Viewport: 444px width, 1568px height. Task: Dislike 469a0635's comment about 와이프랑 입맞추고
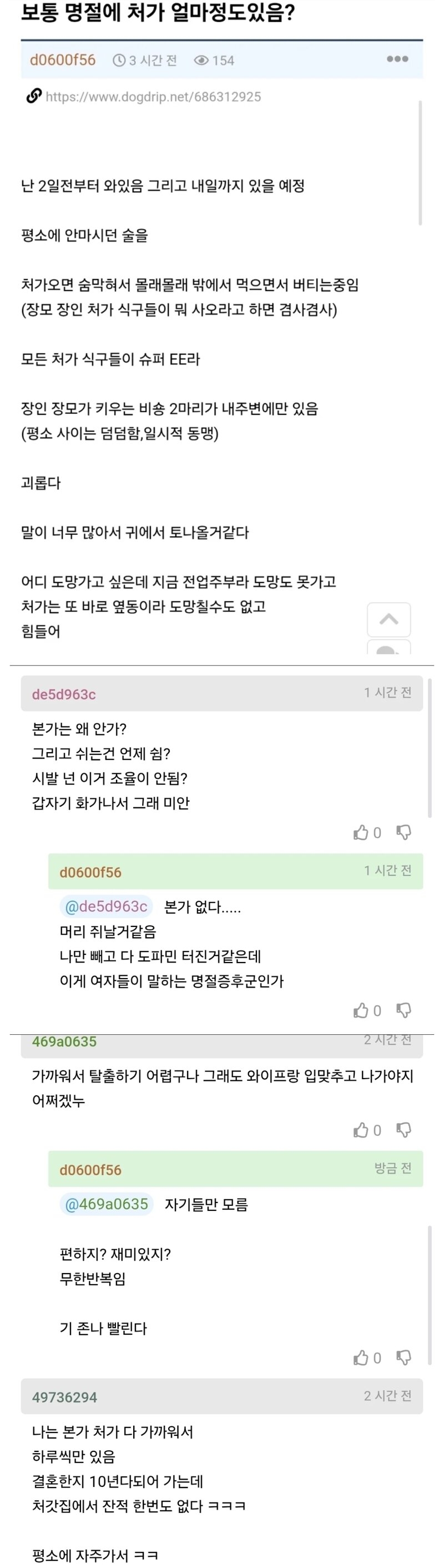click(403, 1130)
